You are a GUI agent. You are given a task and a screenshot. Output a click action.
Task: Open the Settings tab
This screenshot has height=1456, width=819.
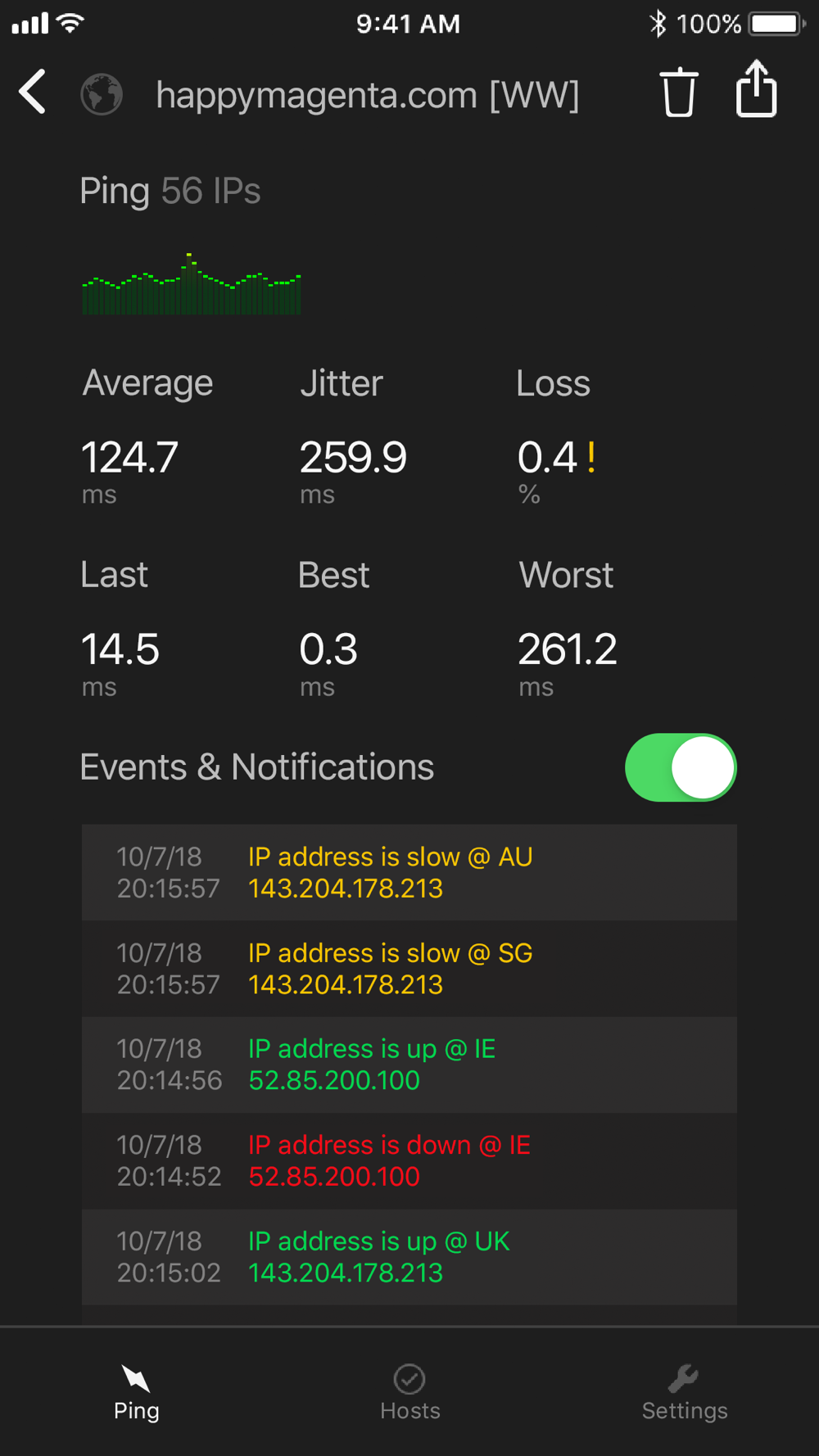coord(684,1391)
